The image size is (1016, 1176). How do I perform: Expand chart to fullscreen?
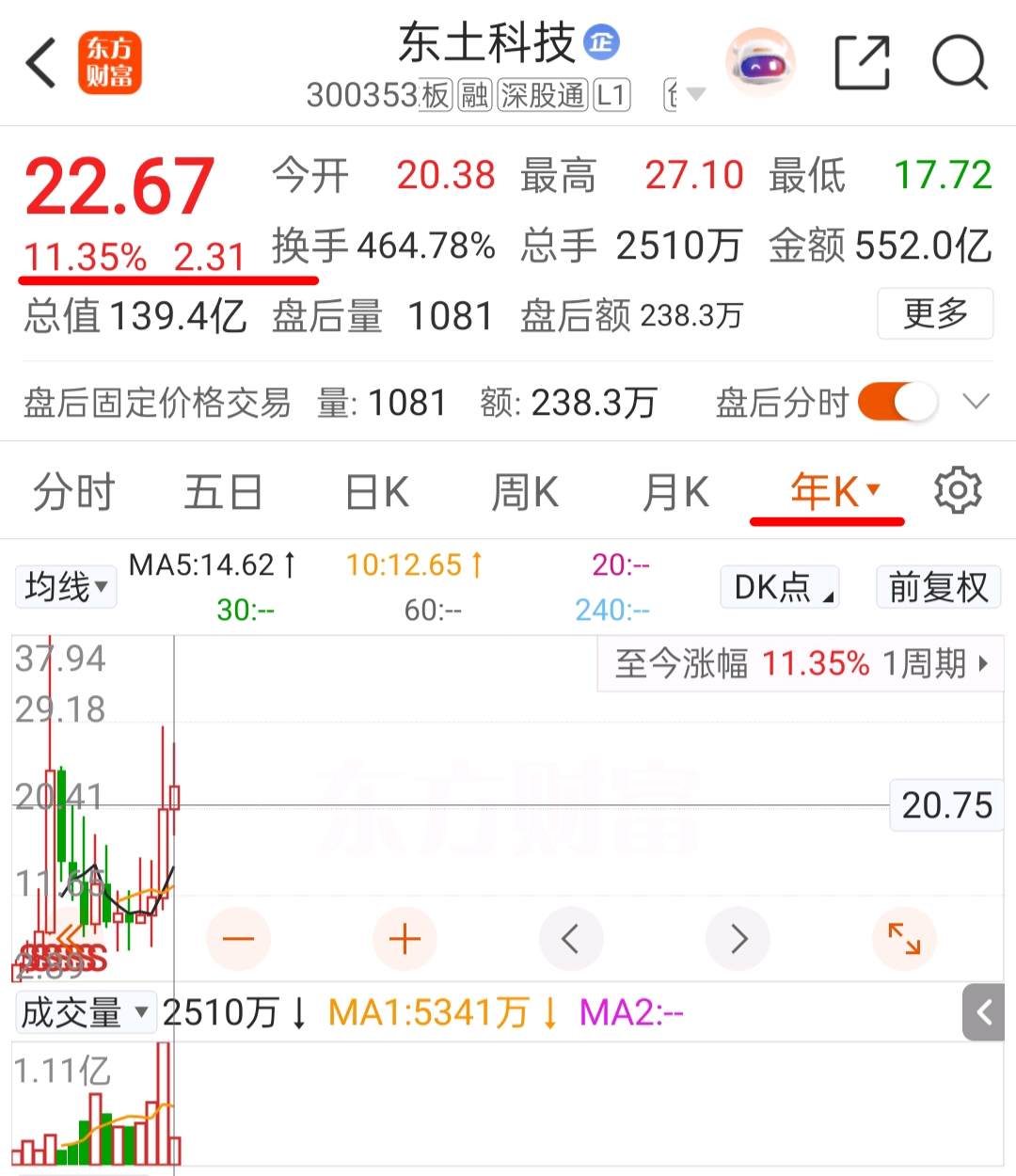(x=904, y=939)
